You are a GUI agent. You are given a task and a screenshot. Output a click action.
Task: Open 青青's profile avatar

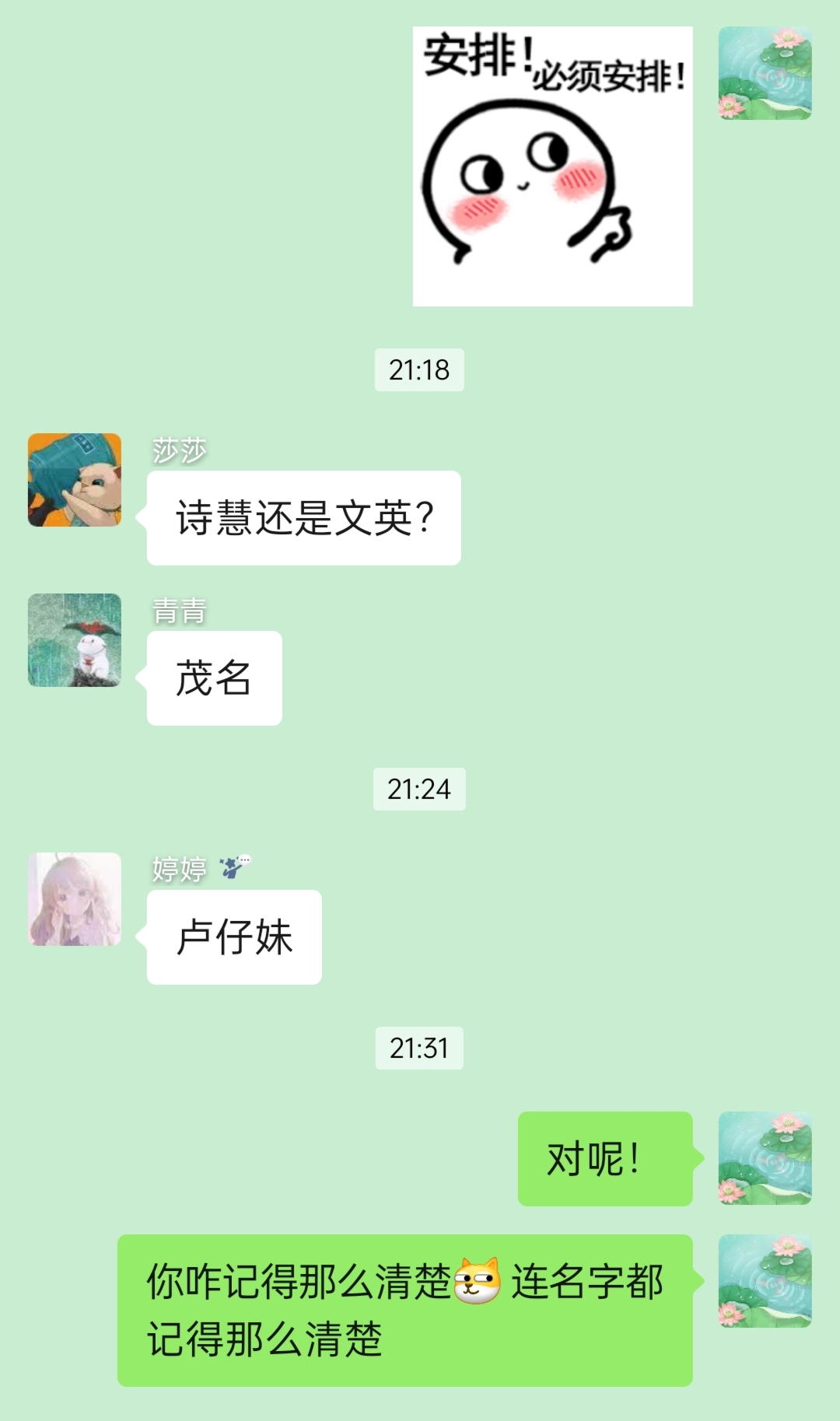point(75,640)
